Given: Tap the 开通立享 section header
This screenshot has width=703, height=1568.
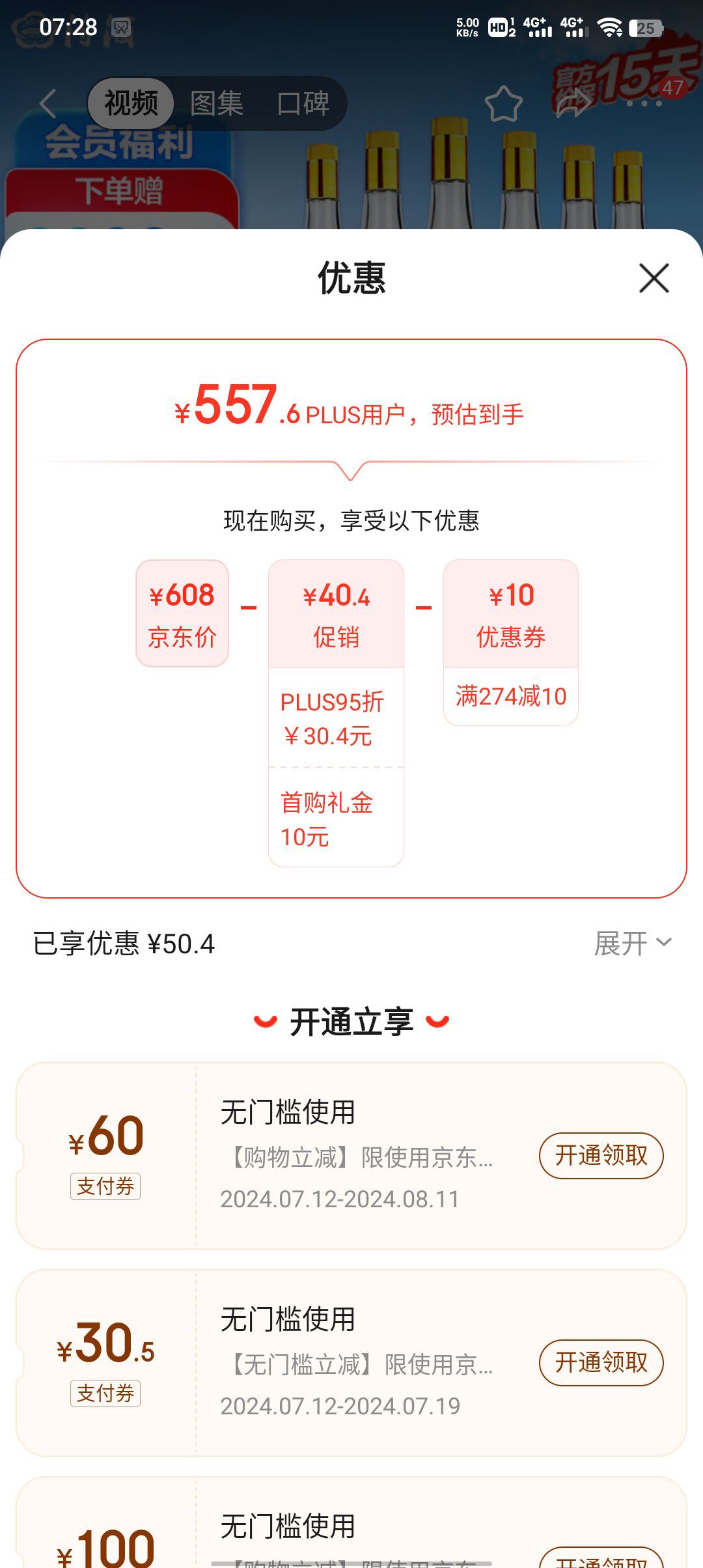Looking at the screenshot, I should [351, 1018].
